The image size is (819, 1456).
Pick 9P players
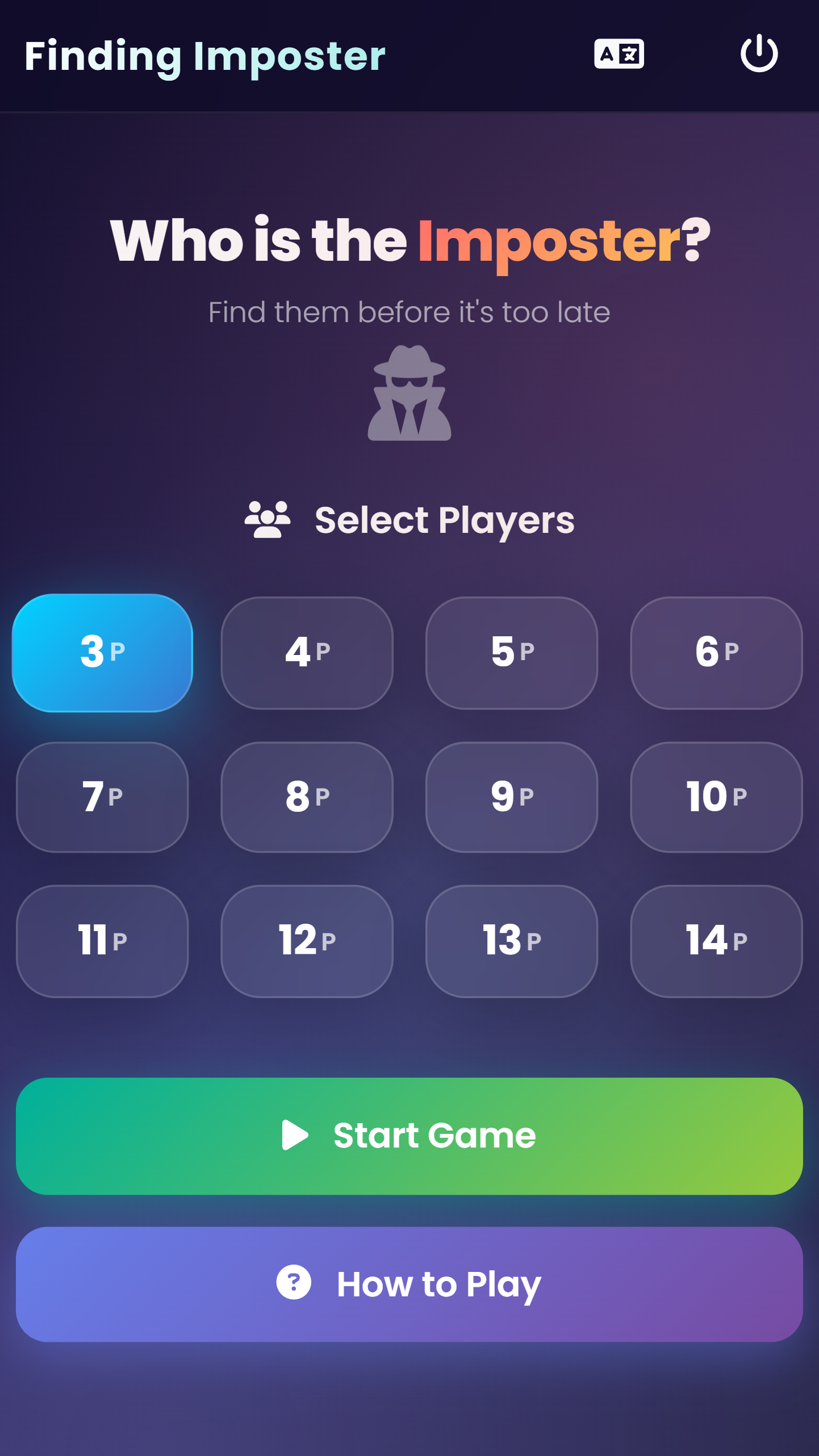pos(512,796)
